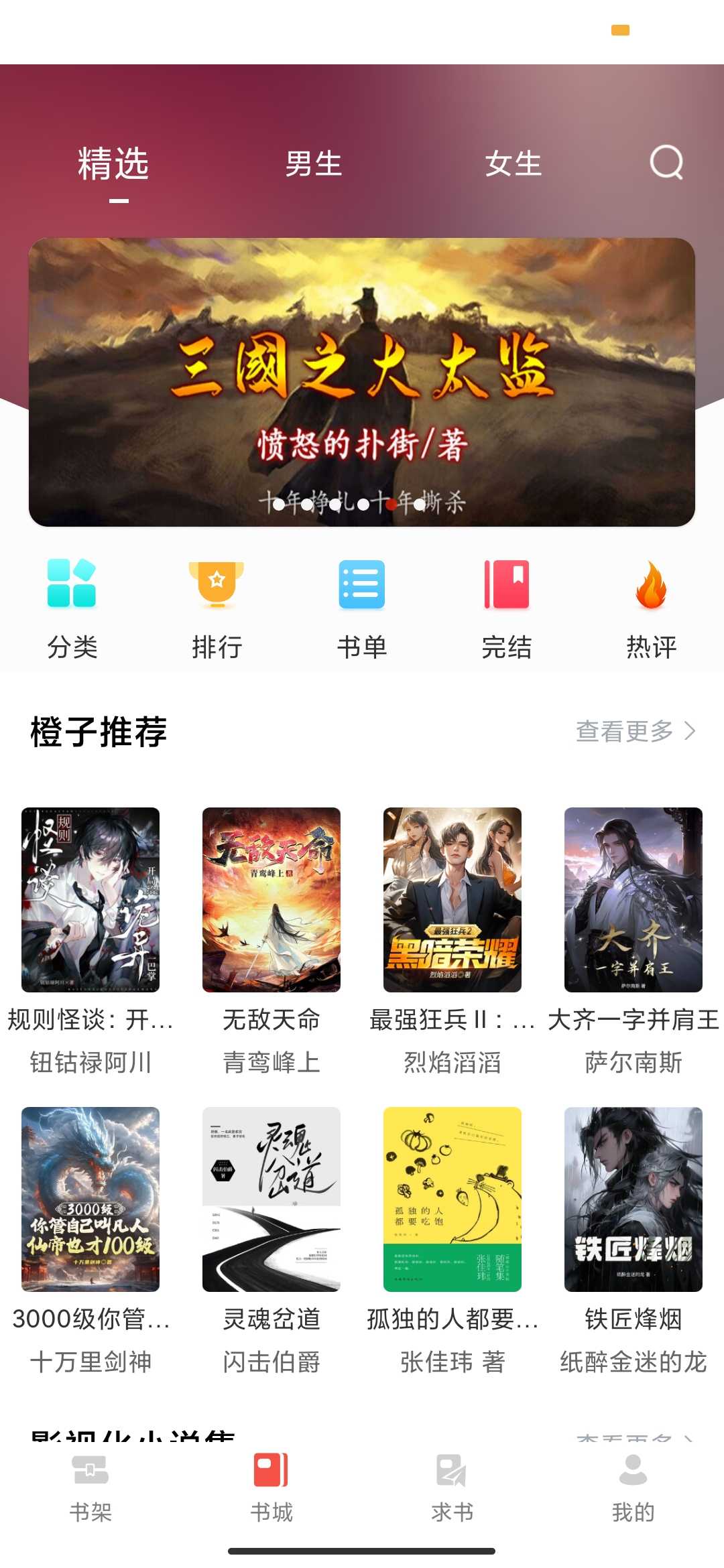Open the book by 十万里剑神
The image size is (724, 1568).
click(90, 1199)
